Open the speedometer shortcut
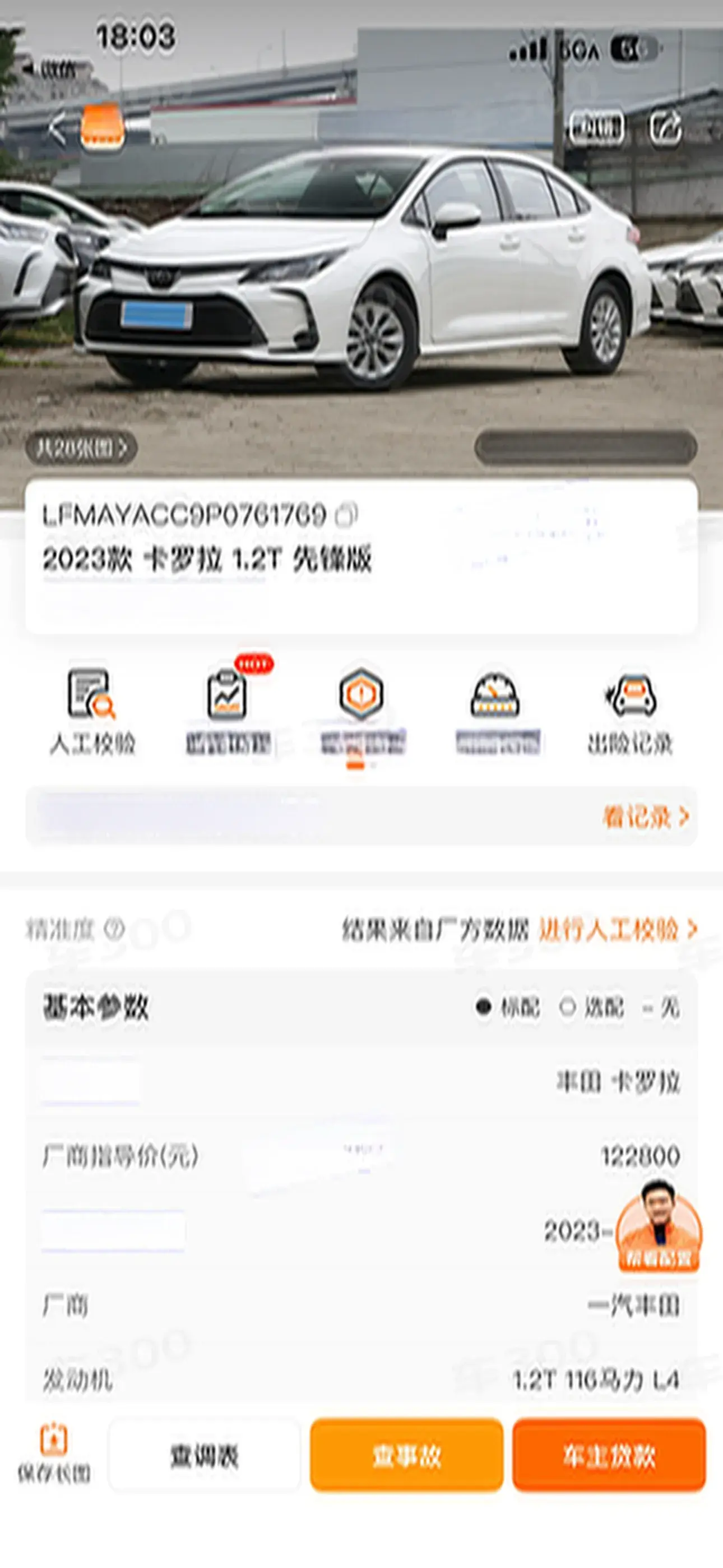Screen dimensions: 723x1568 (496, 711)
